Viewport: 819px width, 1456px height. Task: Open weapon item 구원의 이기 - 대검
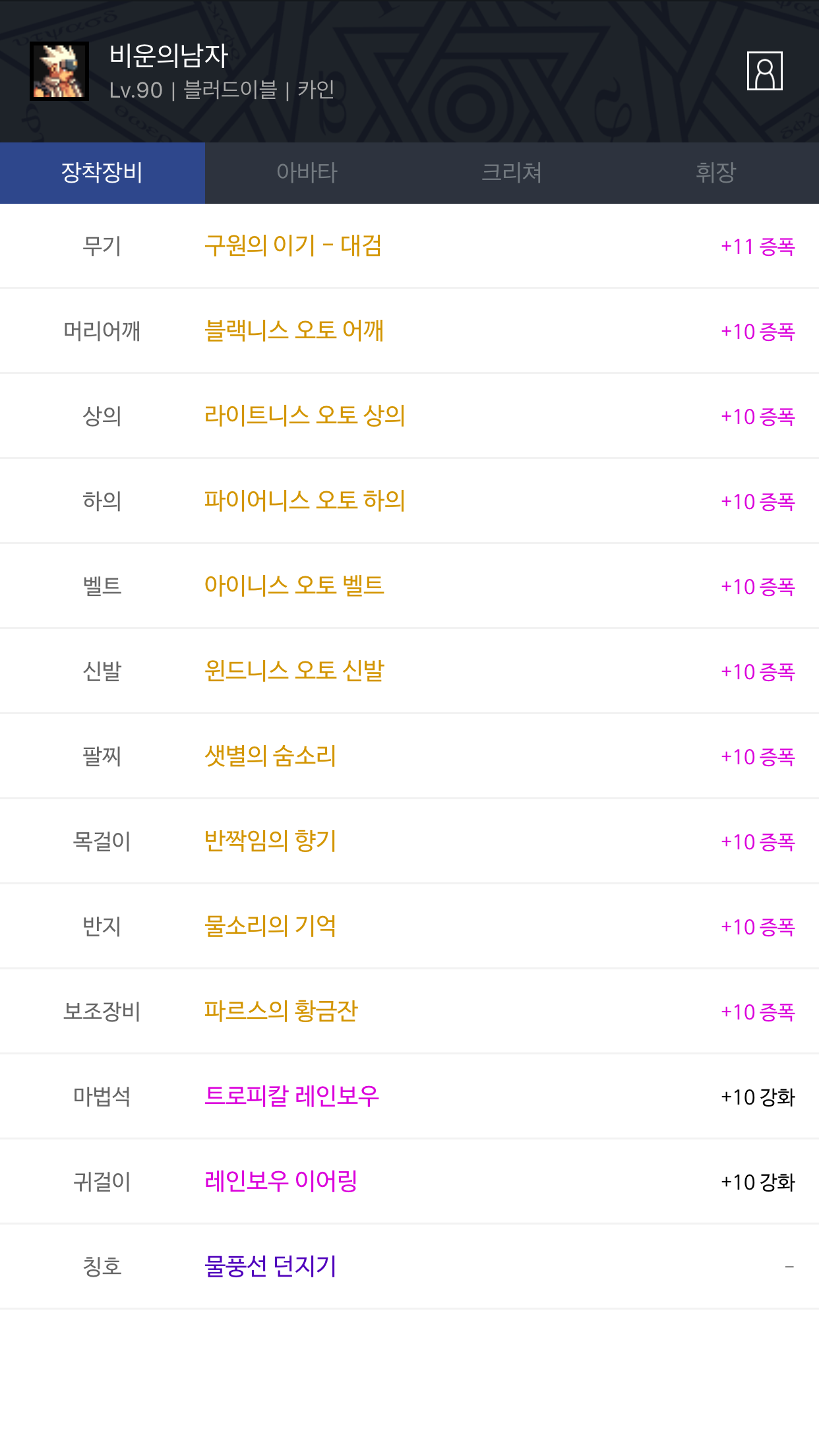pos(293,246)
